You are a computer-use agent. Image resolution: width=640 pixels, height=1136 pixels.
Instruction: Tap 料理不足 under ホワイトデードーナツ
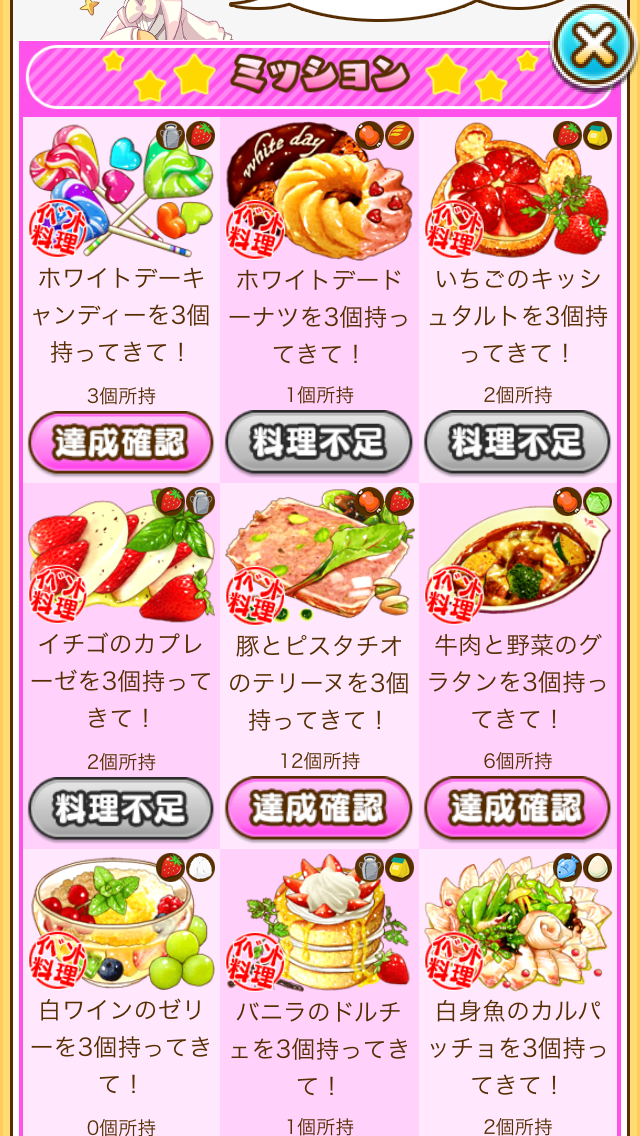coord(319,442)
